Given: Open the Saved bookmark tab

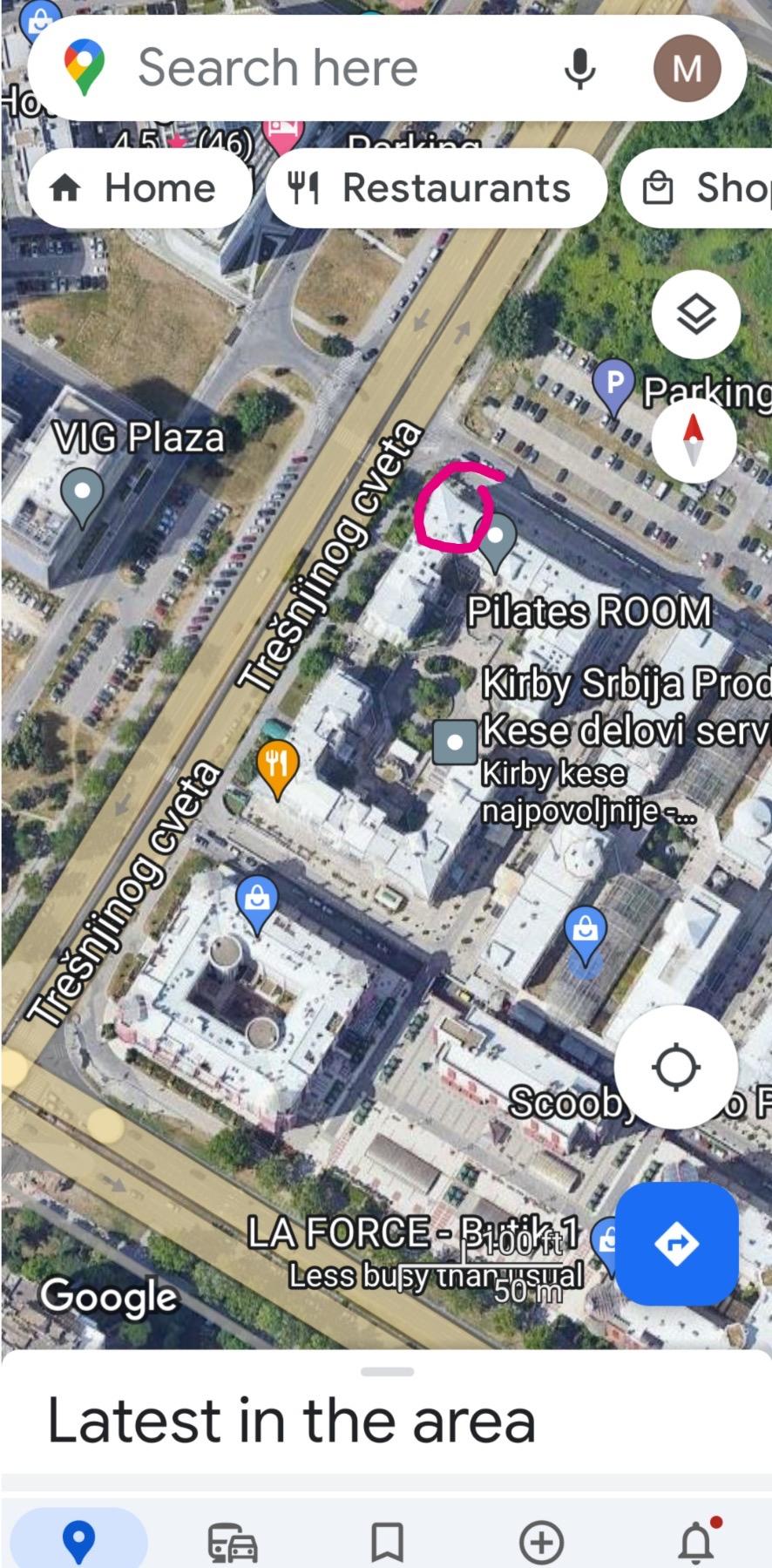Looking at the screenshot, I should click(x=387, y=1541).
